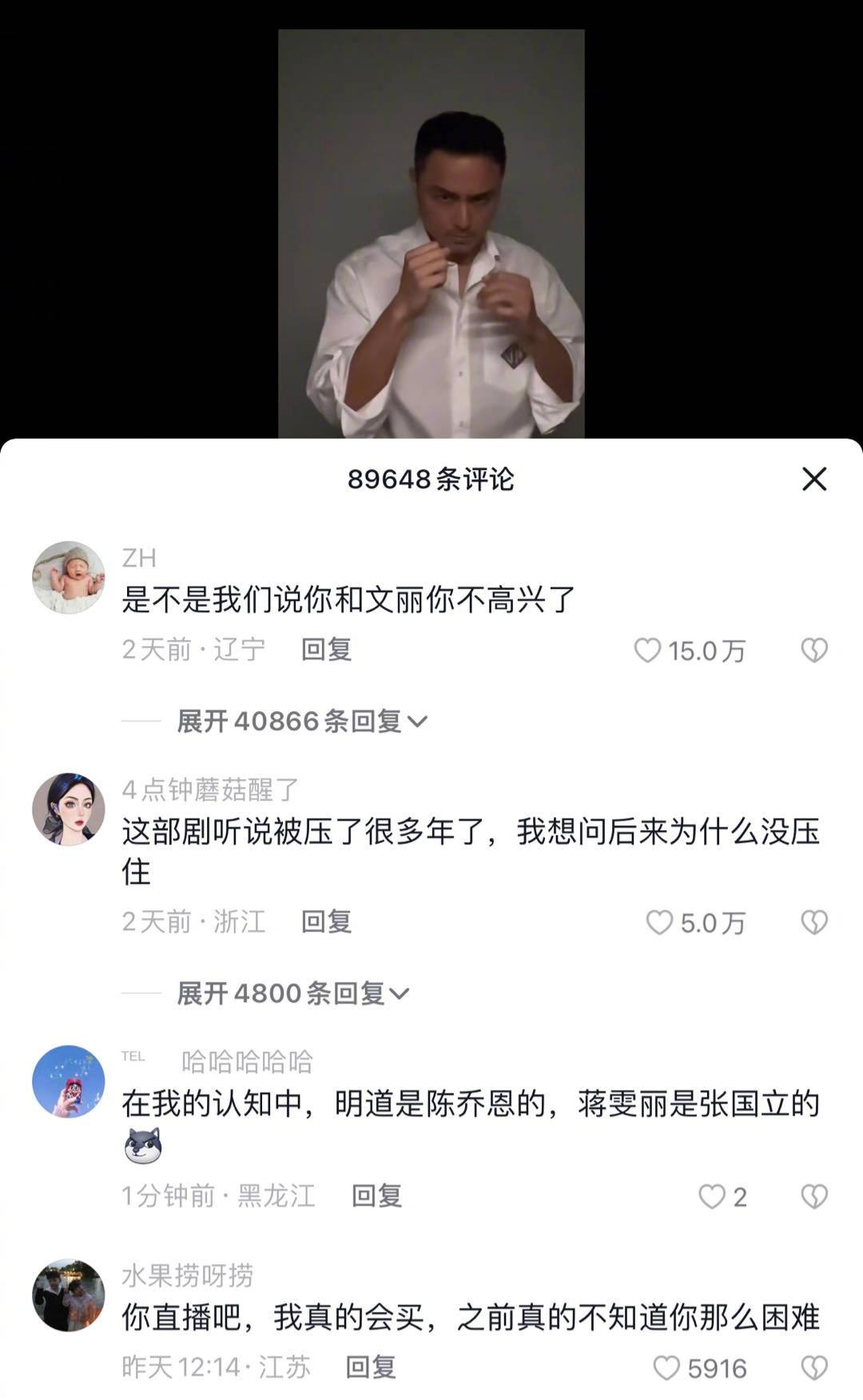This screenshot has height=1400, width=863.
Task: Dislike ZH's comment
Action: coord(813,650)
